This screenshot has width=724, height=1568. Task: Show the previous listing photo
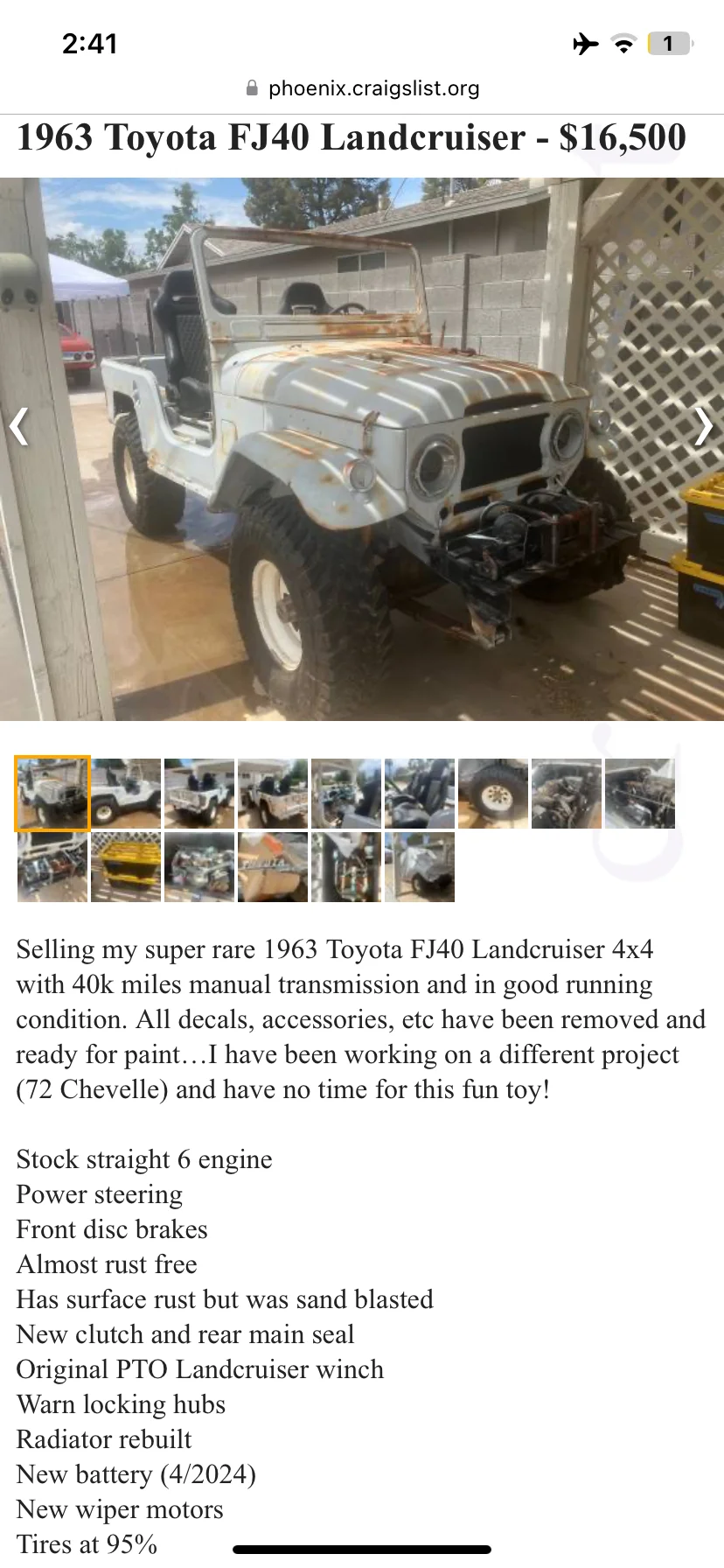point(19,427)
